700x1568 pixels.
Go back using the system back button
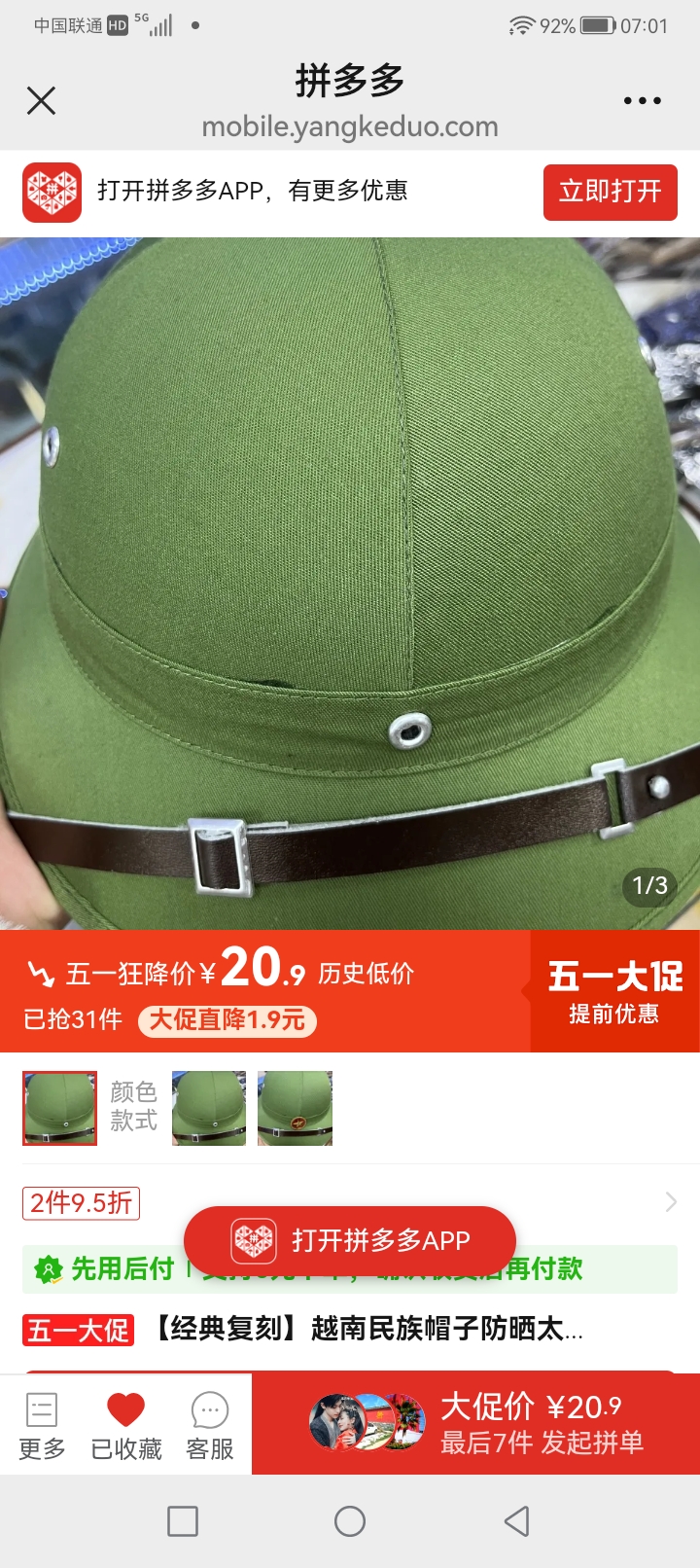click(517, 1520)
